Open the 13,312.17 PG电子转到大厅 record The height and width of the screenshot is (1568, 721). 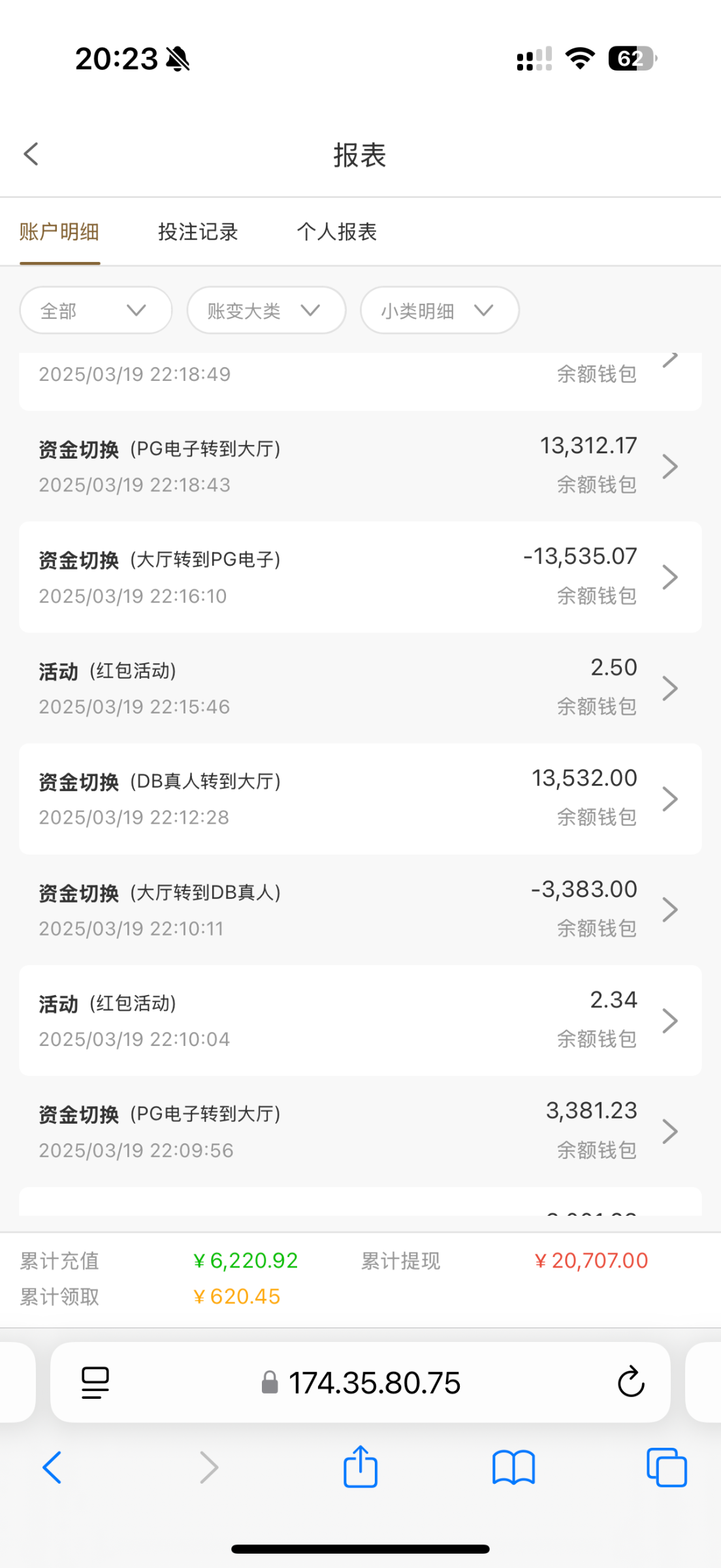point(360,466)
